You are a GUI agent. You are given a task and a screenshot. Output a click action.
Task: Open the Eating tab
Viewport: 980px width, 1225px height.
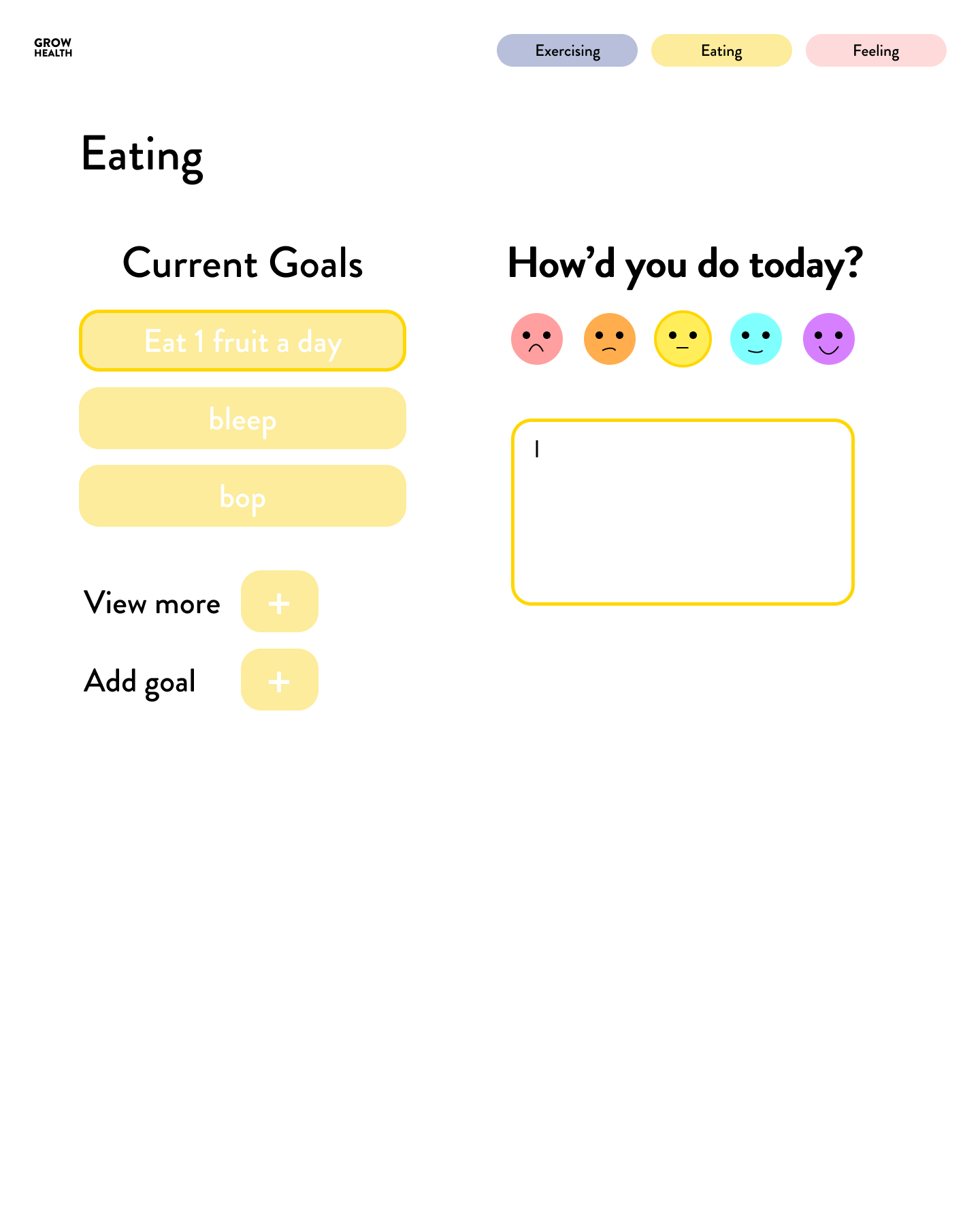(x=721, y=50)
